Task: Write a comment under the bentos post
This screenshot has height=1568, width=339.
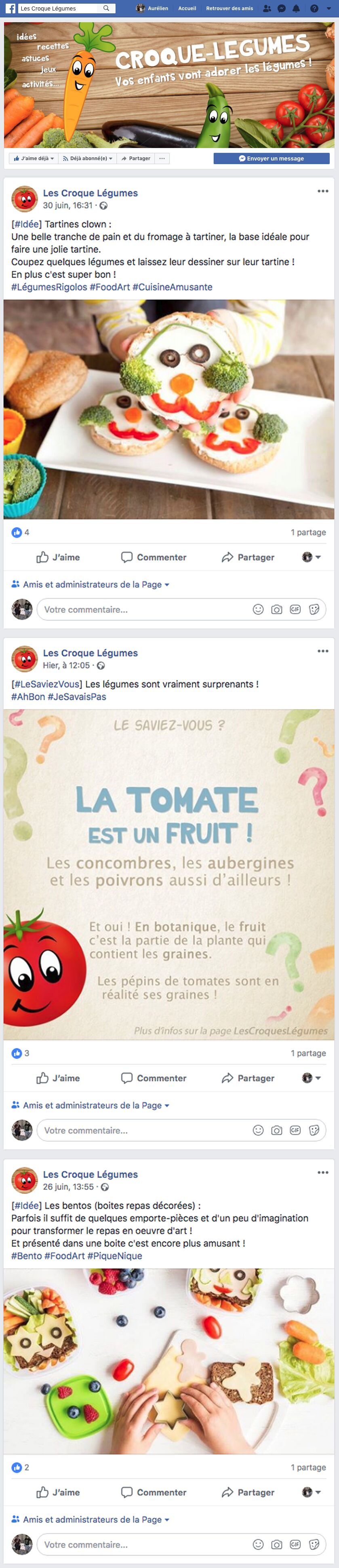Action: (x=146, y=1544)
